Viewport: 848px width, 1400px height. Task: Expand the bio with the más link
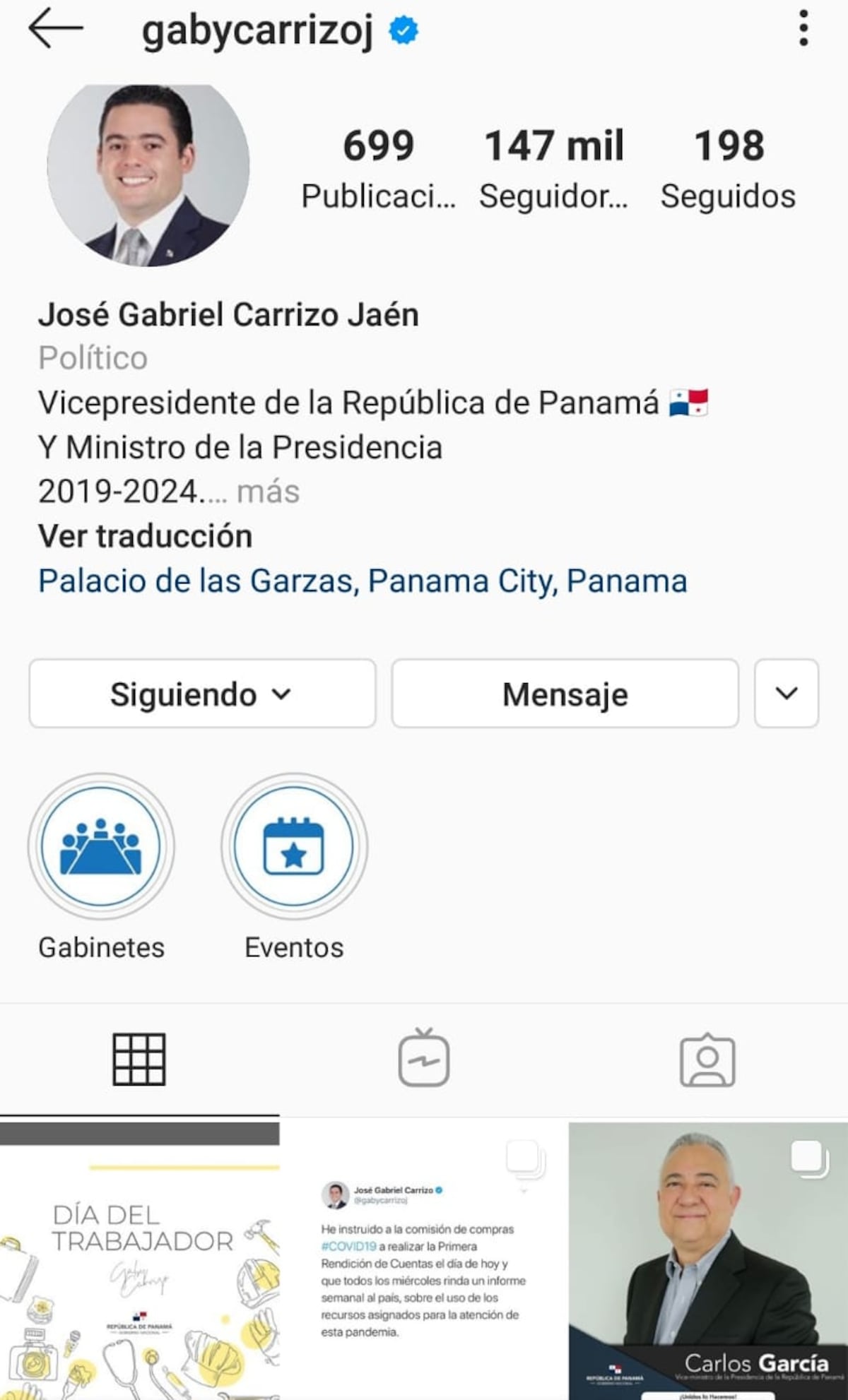(271, 491)
